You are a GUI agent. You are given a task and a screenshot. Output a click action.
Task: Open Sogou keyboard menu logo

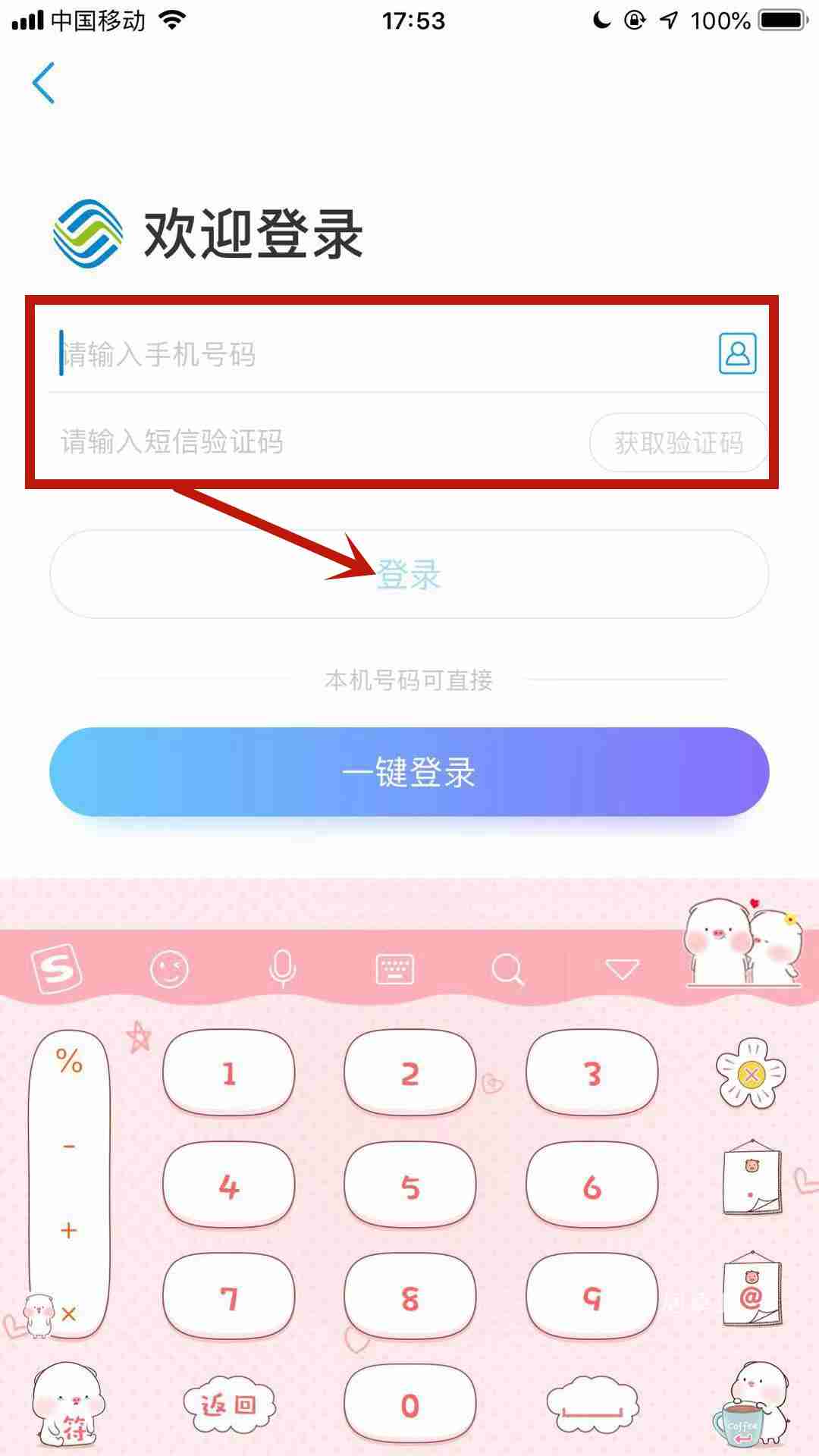point(56,968)
